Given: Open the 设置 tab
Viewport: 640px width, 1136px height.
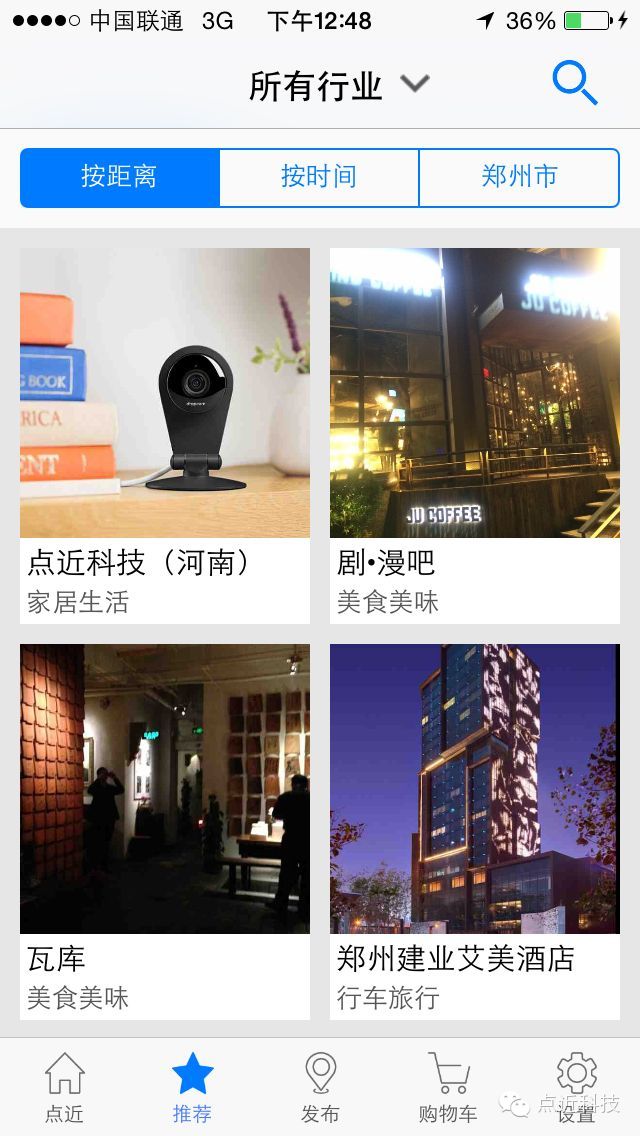Looking at the screenshot, I should (x=576, y=1087).
